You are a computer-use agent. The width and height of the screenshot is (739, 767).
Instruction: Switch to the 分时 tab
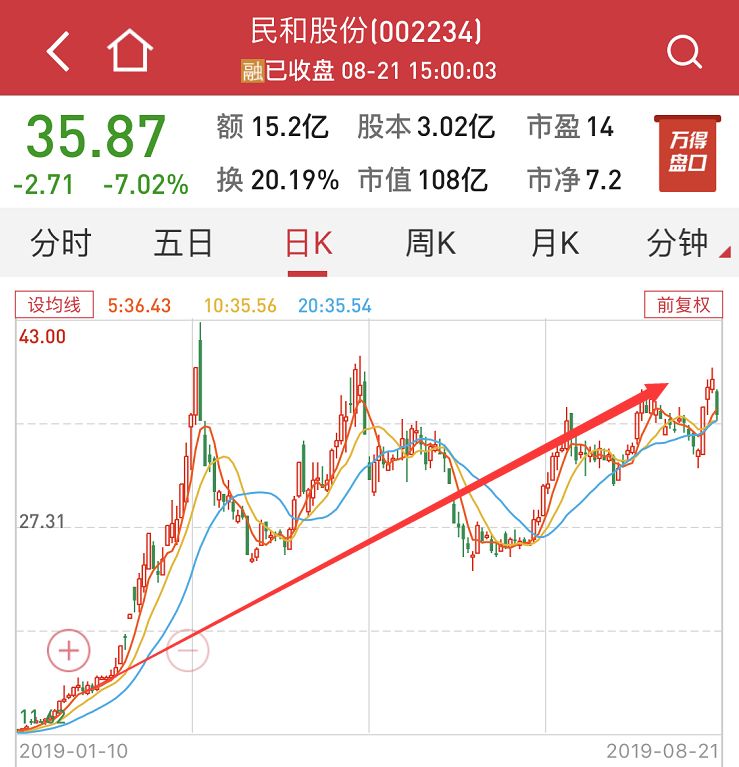point(60,243)
